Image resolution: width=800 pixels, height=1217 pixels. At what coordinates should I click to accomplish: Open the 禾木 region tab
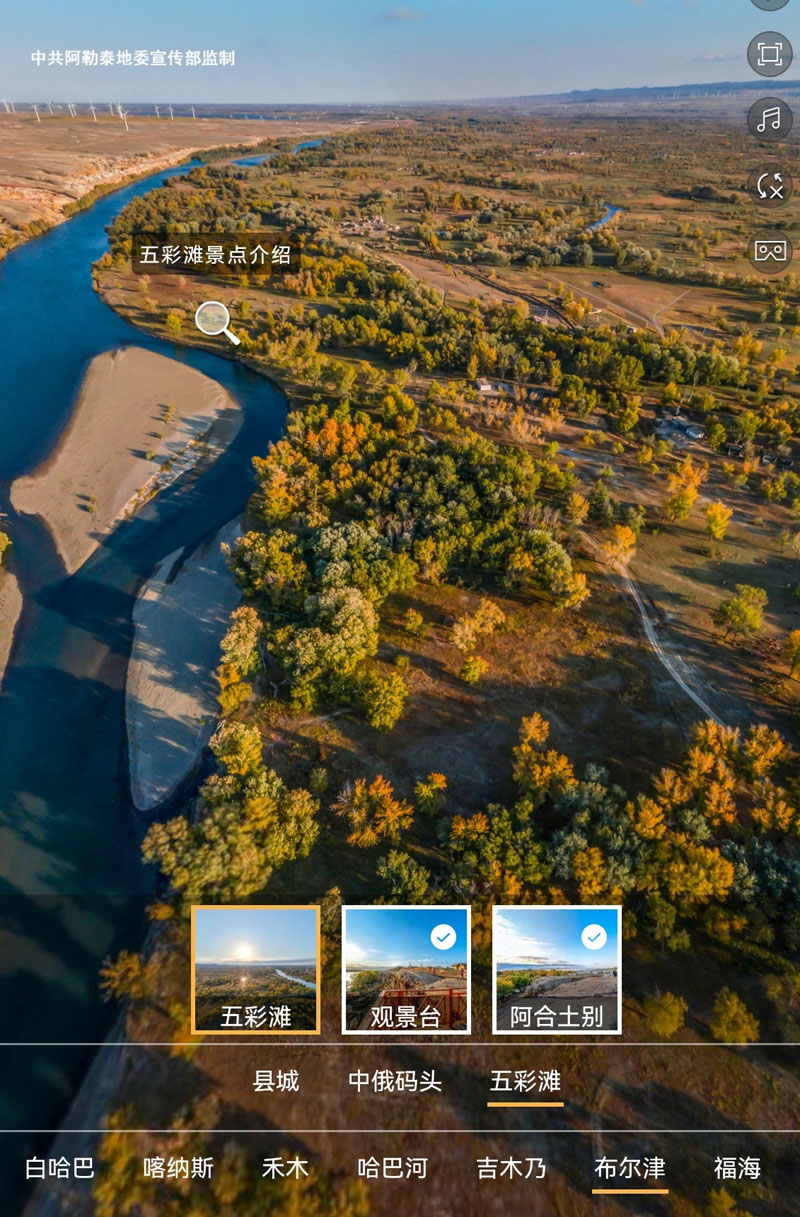pyautogui.click(x=285, y=1167)
